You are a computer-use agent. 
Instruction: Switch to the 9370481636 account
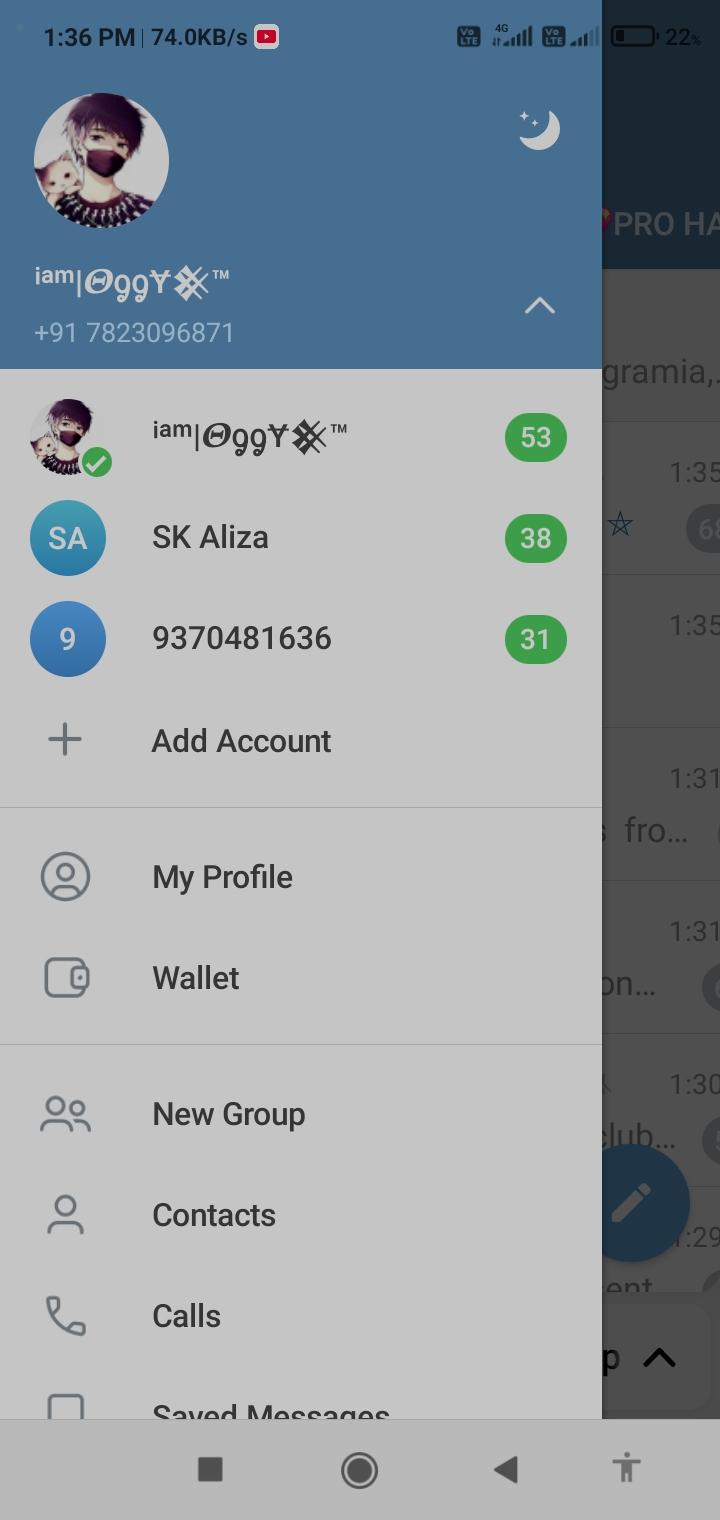click(x=241, y=639)
